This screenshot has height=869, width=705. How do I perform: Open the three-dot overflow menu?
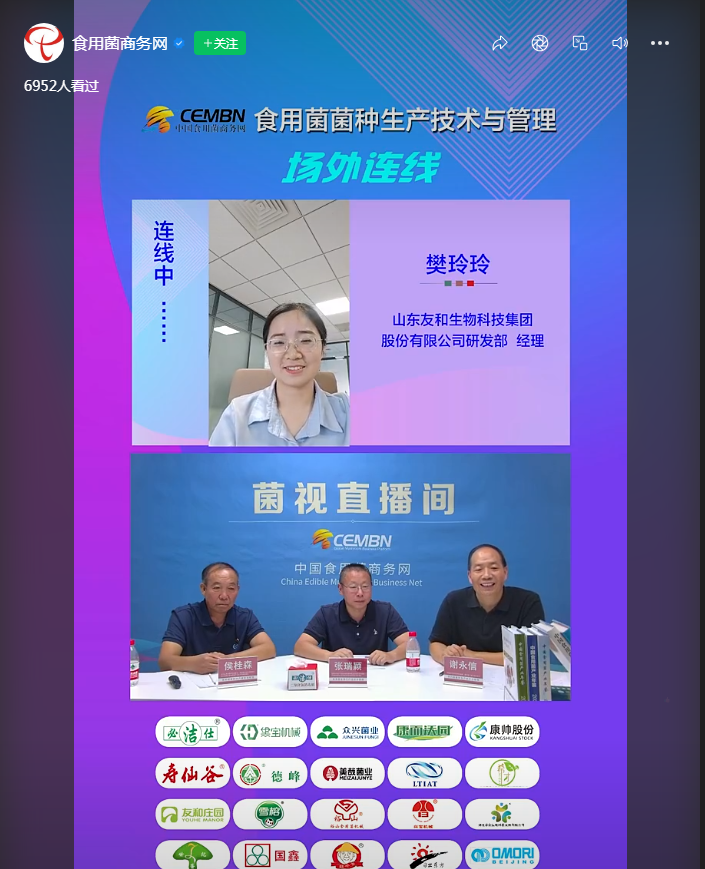[660, 43]
